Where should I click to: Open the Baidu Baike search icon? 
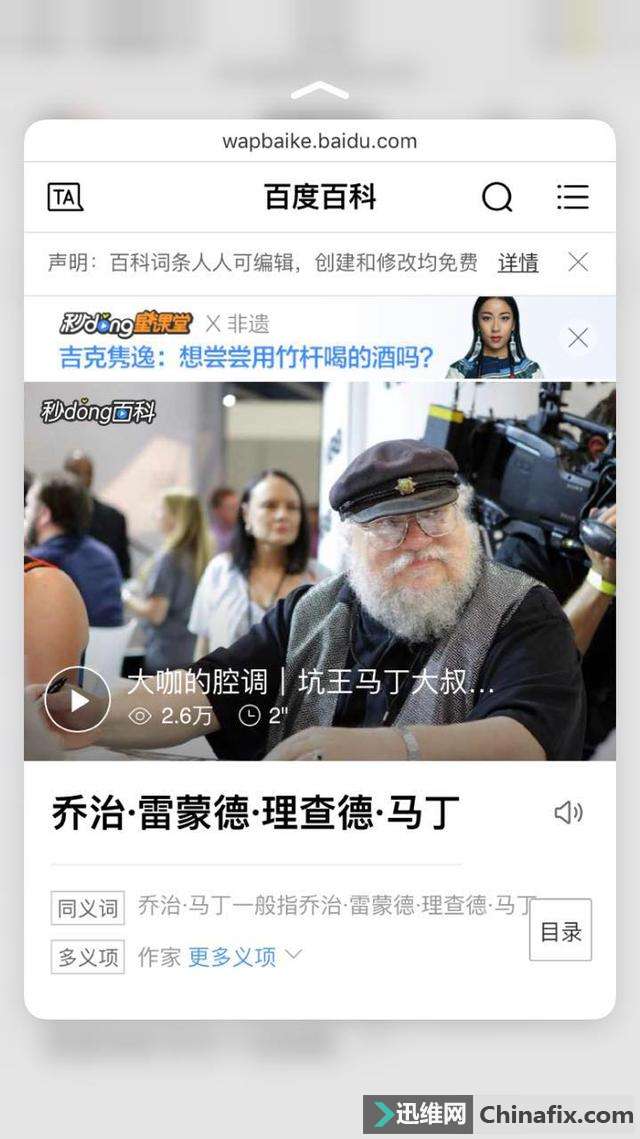point(497,197)
